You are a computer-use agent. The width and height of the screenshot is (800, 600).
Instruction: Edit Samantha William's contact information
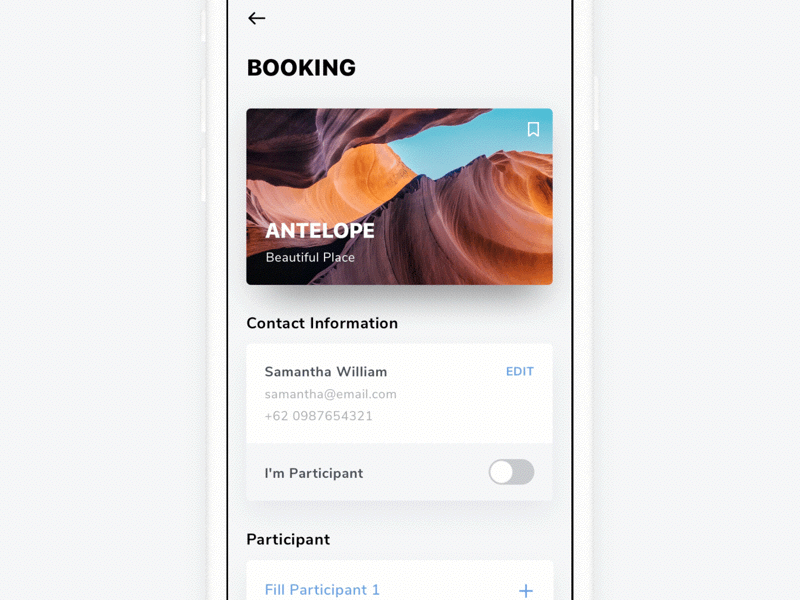[519, 372]
